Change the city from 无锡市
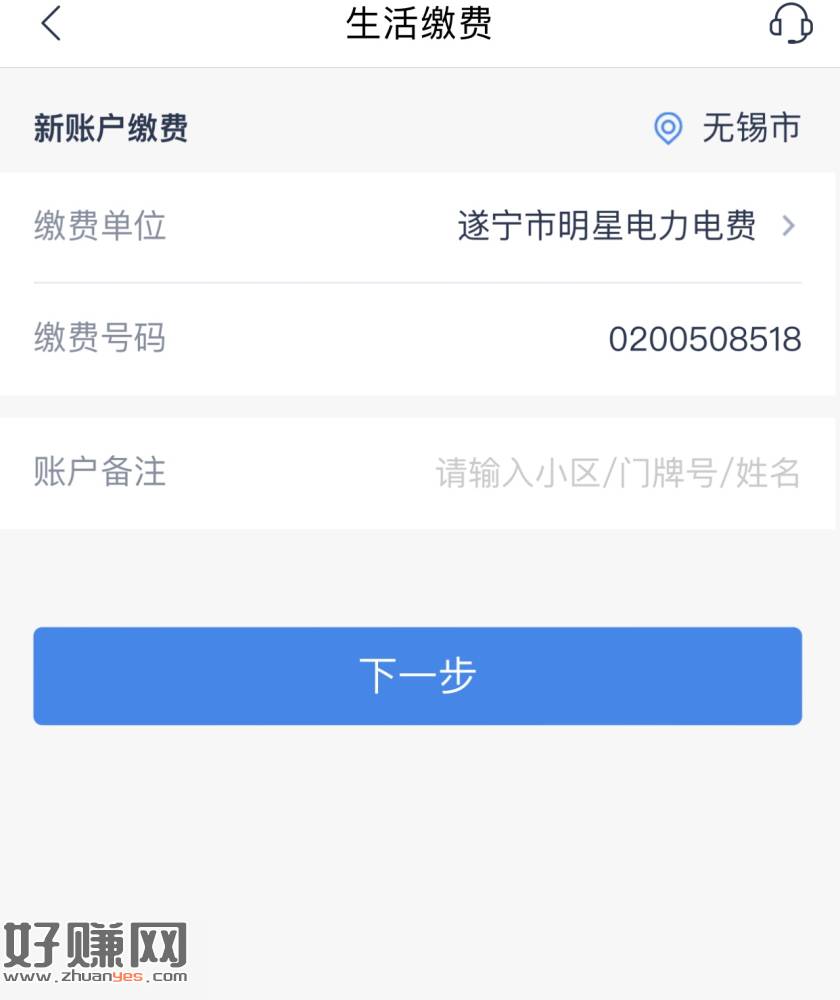 click(x=728, y=128)
